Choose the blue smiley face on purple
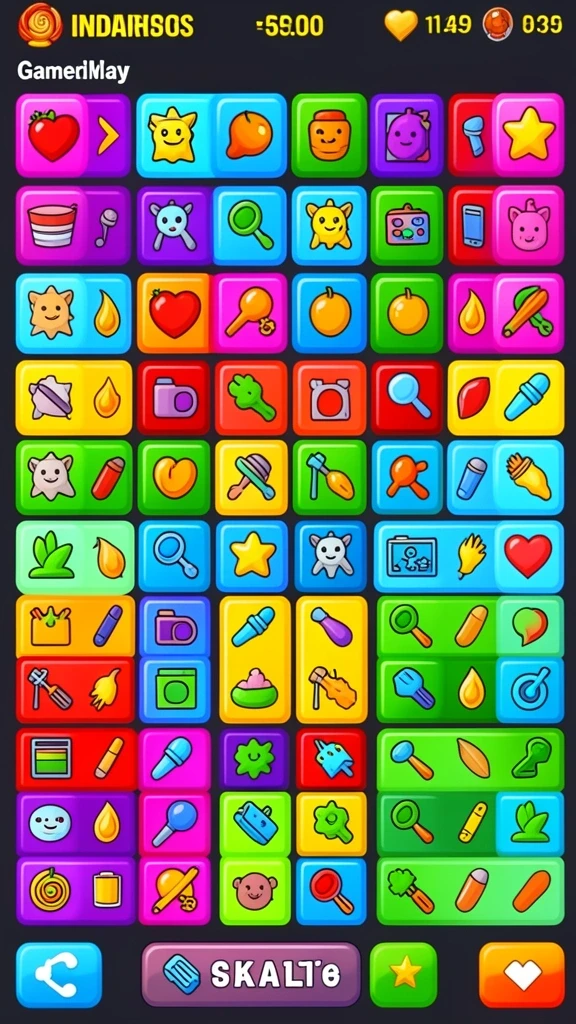Screen dimensions: 576x1024 50,823
